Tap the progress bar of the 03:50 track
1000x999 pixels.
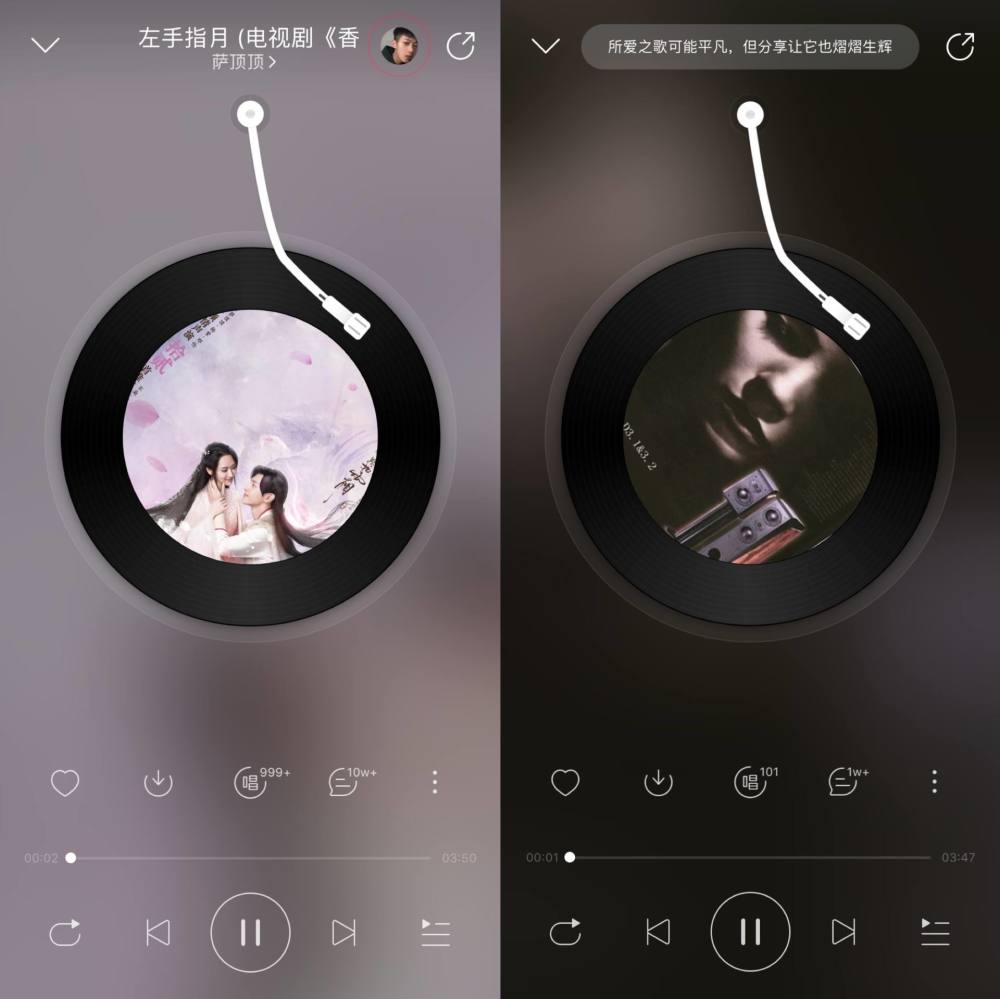click(x=250, y=858)
